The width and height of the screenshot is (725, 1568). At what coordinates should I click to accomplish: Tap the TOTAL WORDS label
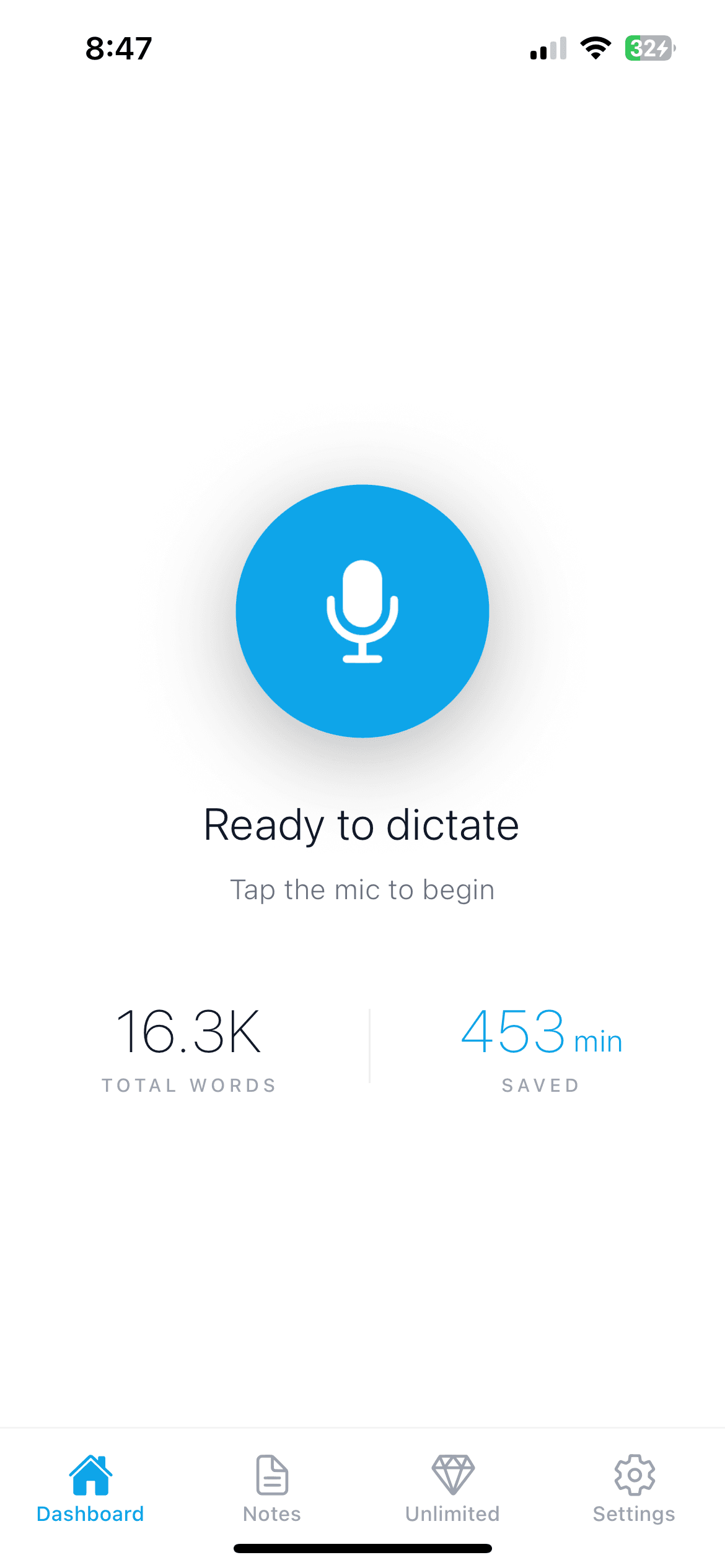click(x=189, y=1085)
